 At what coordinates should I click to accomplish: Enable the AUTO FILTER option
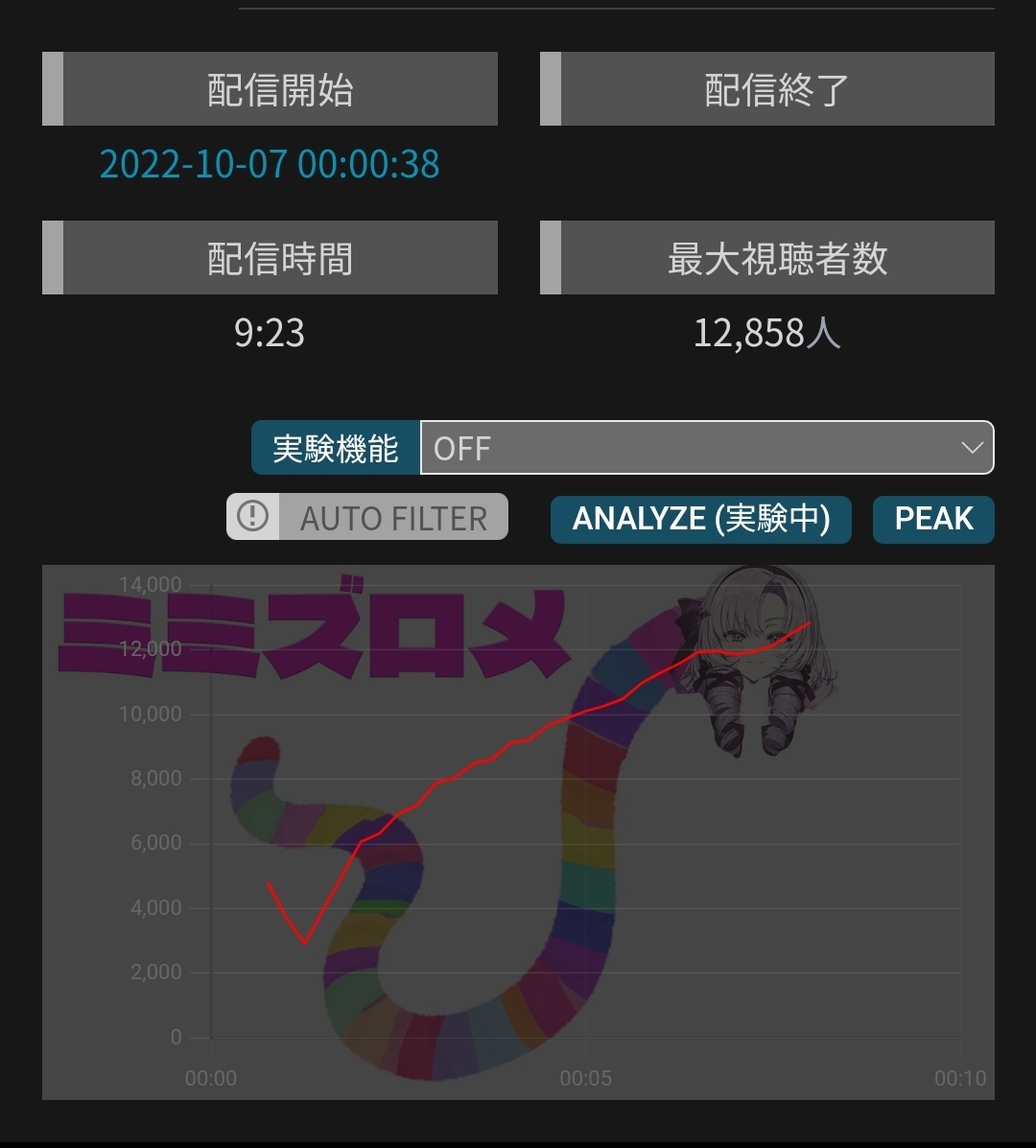pos(367,518)
